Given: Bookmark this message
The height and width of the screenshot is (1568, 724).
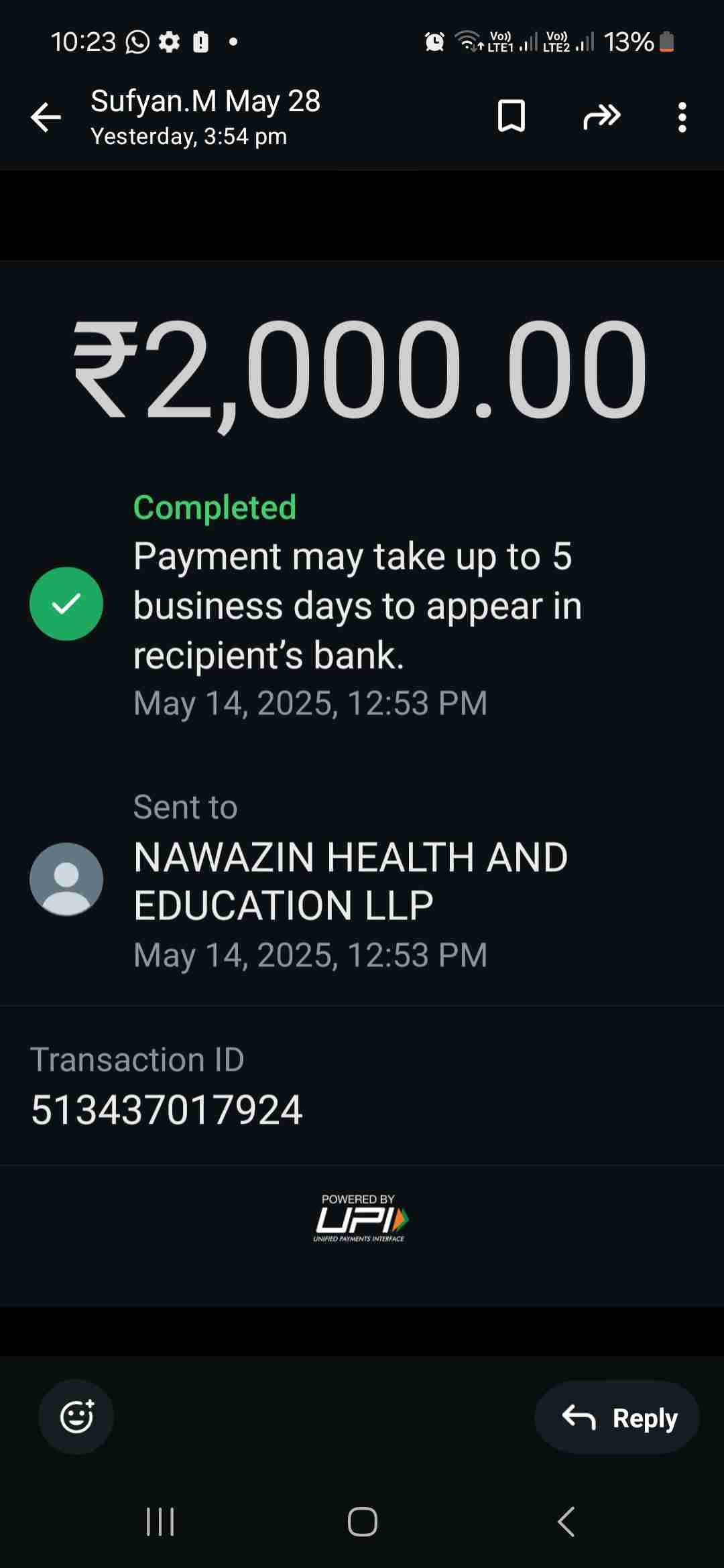Looking at the screenshot, I should (511, 117).
